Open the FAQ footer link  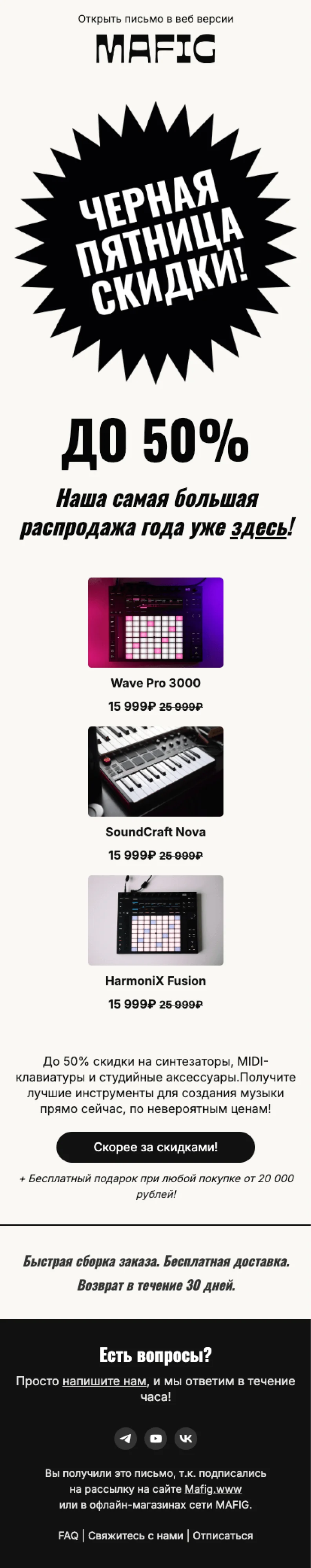pos(68,1536)
